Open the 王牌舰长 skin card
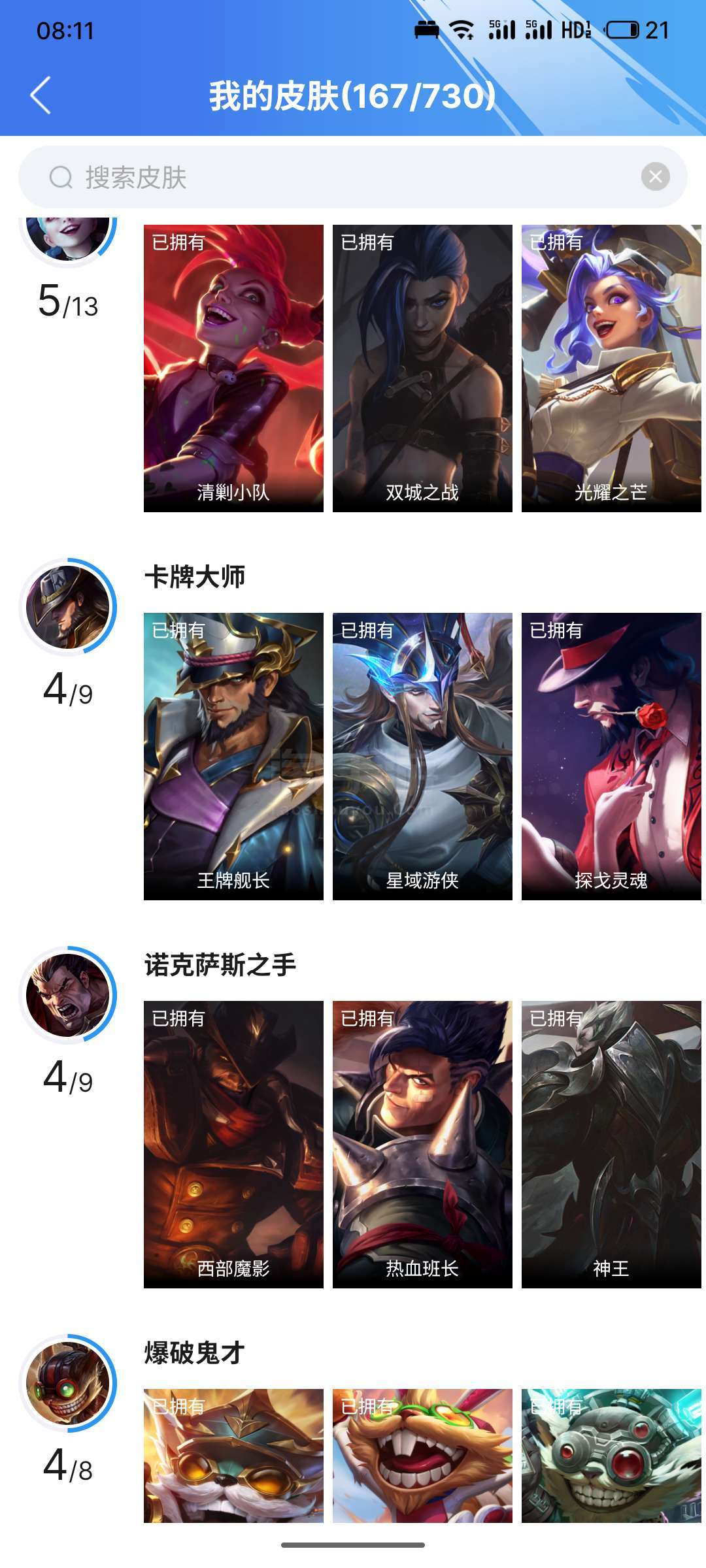706x1568 pixels. coord(233,757)
